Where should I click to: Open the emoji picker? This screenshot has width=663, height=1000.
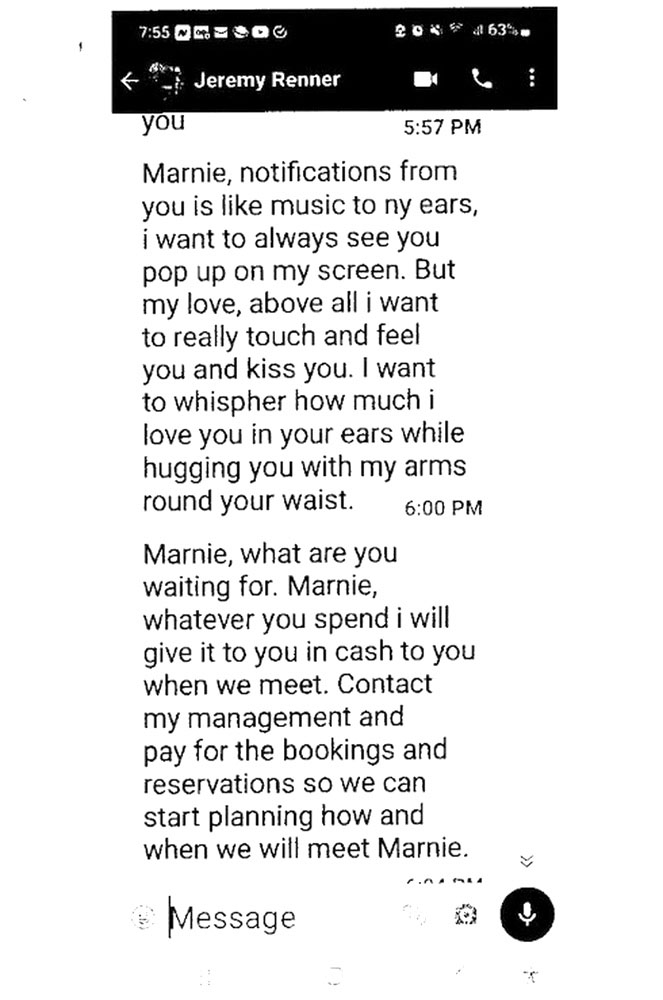146,915
